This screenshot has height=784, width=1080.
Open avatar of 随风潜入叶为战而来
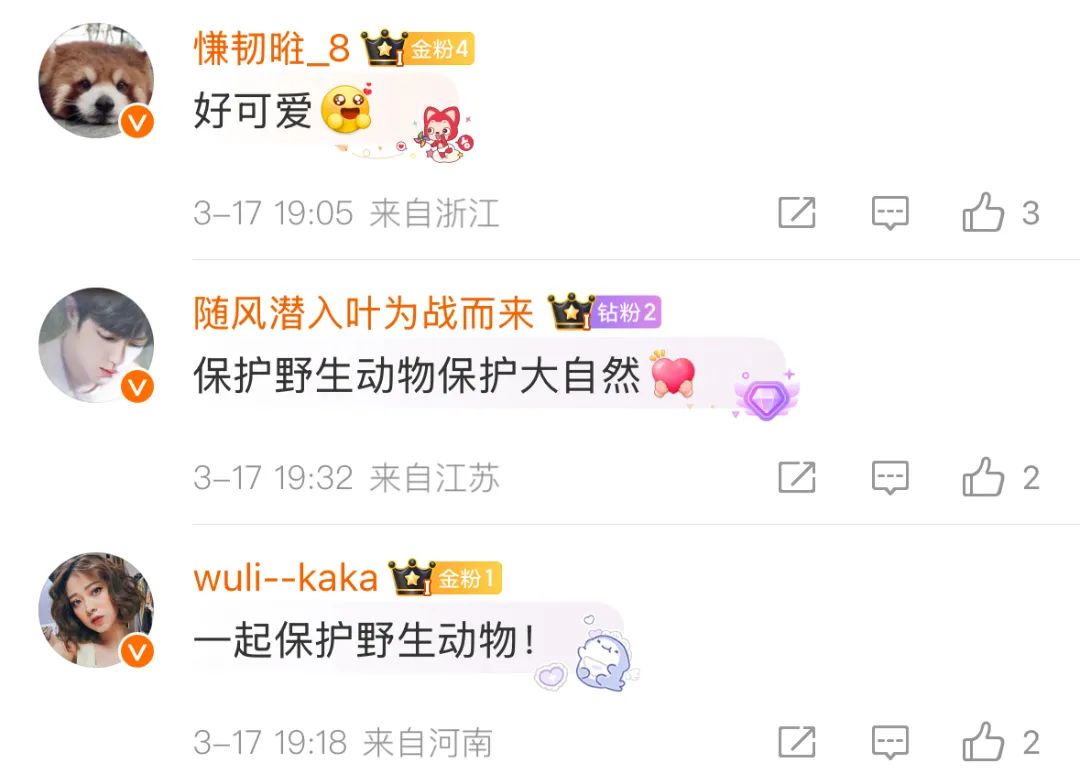click(x=96, y=344)
